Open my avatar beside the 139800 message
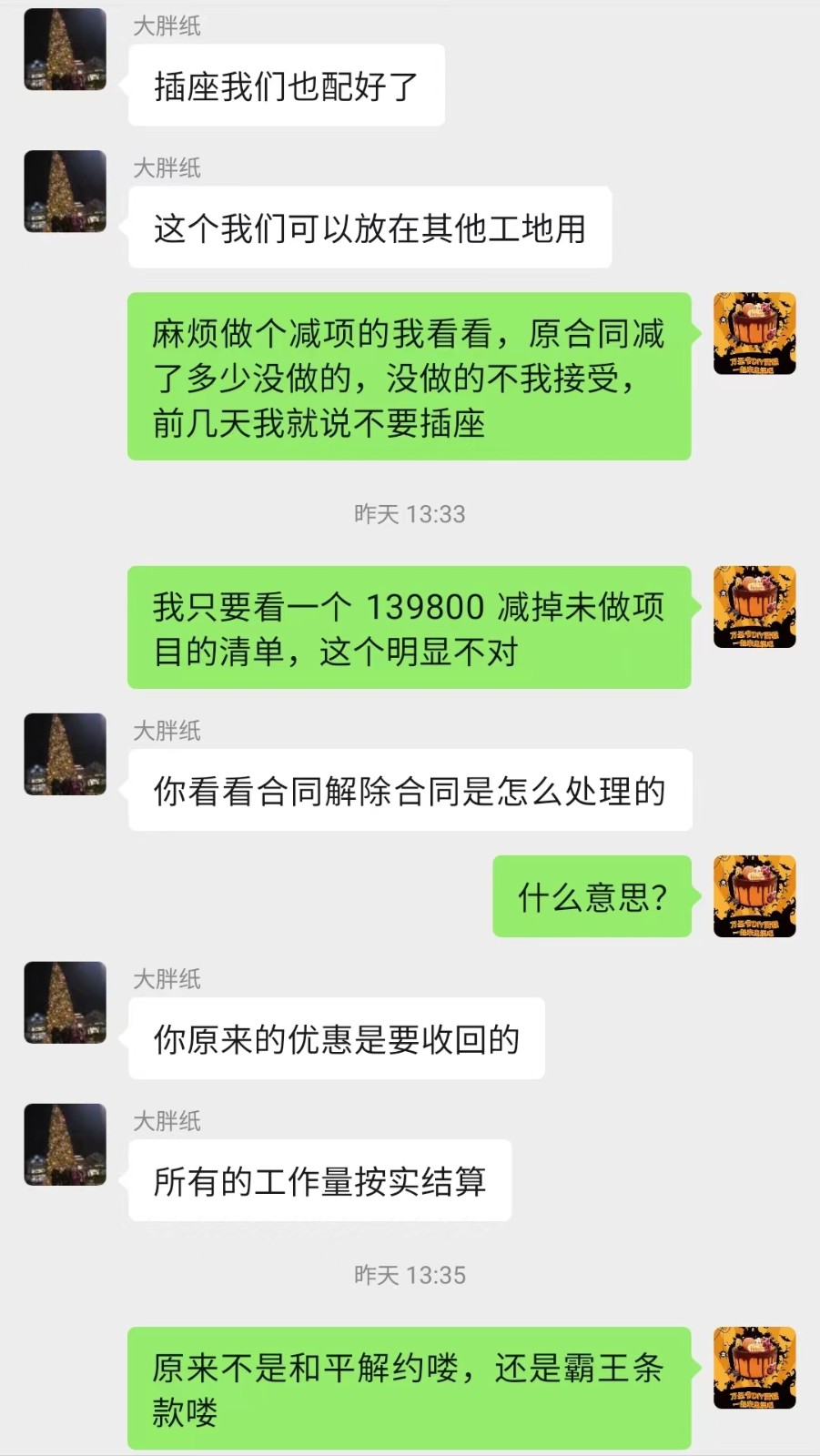 point(754,606)
